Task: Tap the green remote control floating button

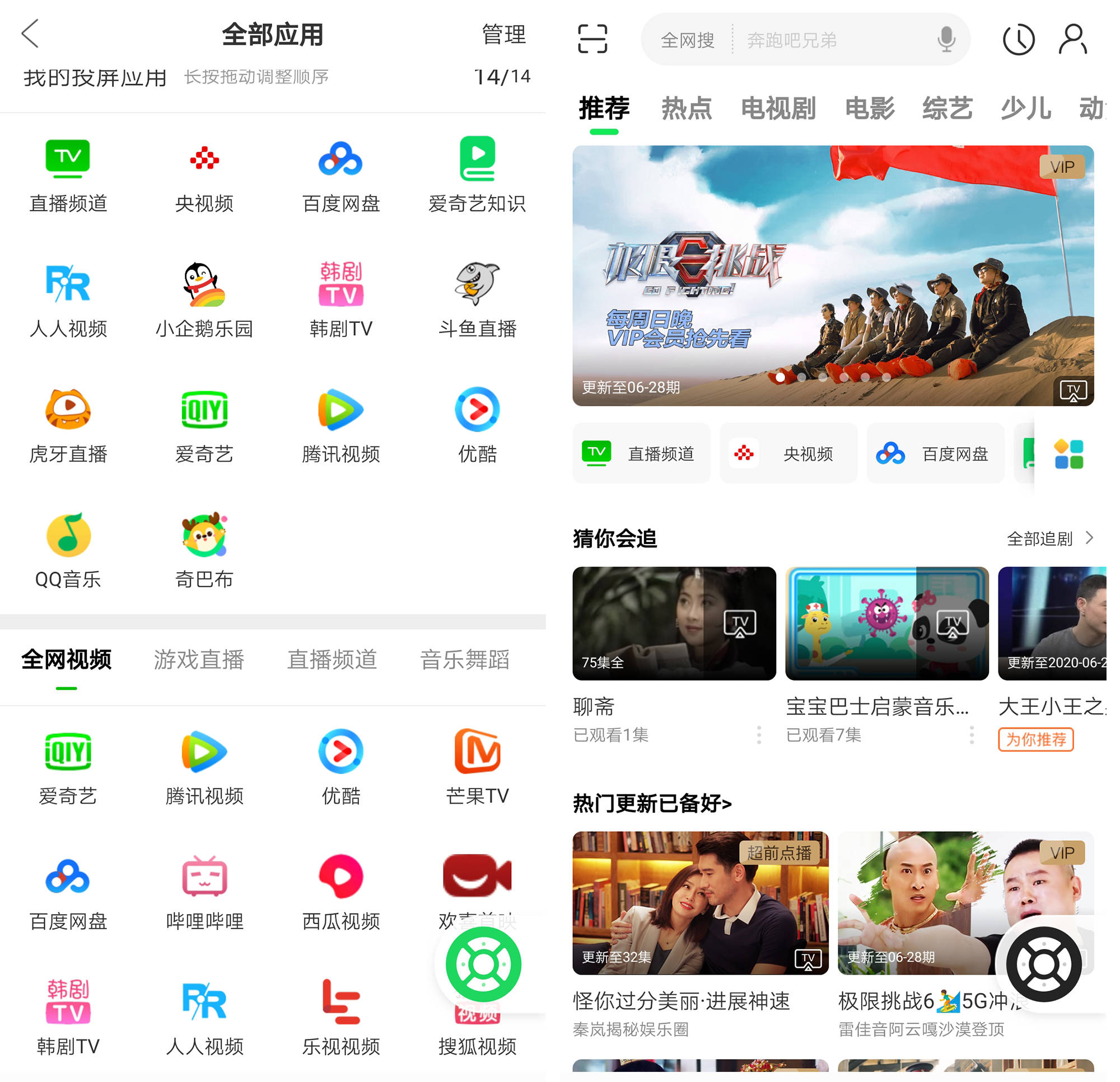Action: (x=483, y=965)
